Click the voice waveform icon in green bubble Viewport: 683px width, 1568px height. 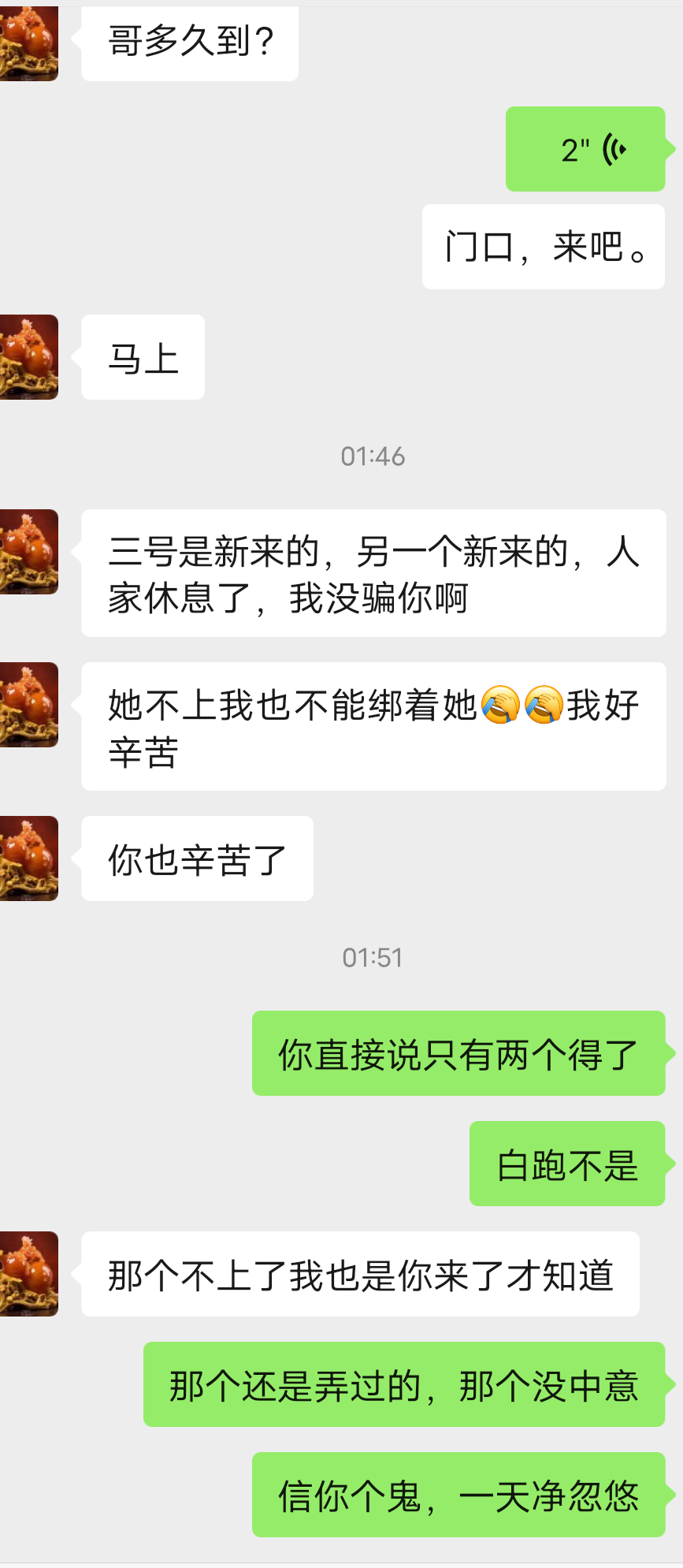click(613, 149)
